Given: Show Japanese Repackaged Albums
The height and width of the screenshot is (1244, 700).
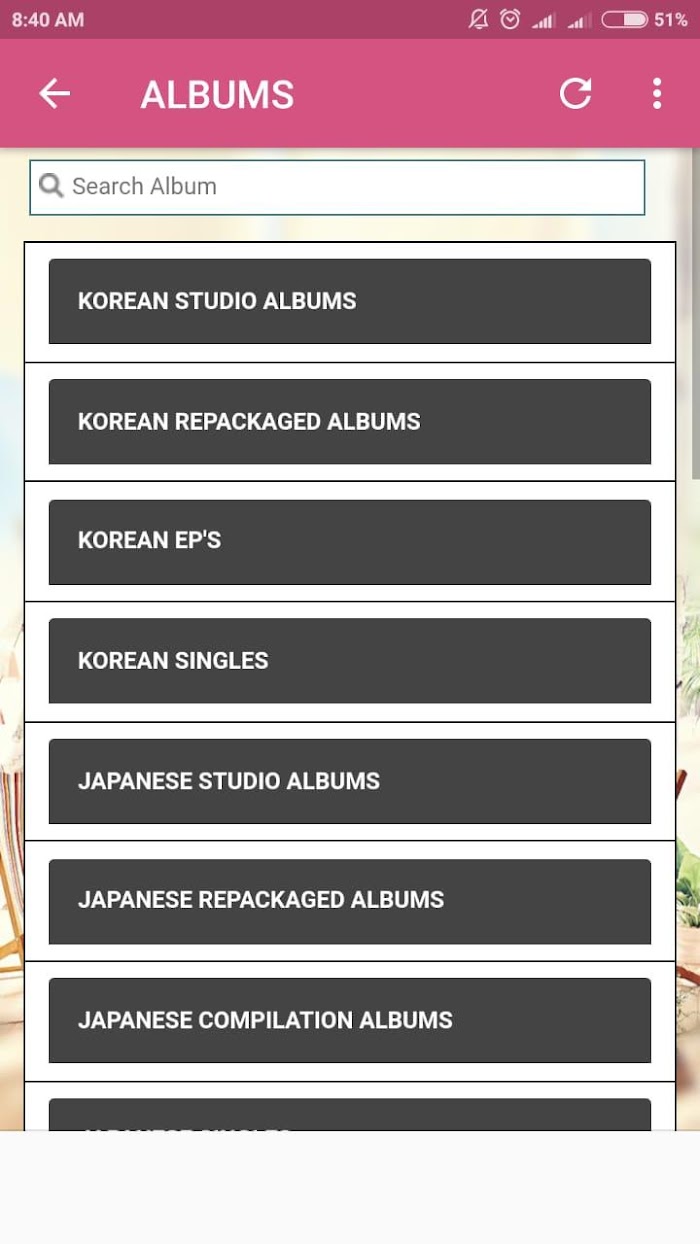Looking at the screenshot, I should click(x=349, y=900).
